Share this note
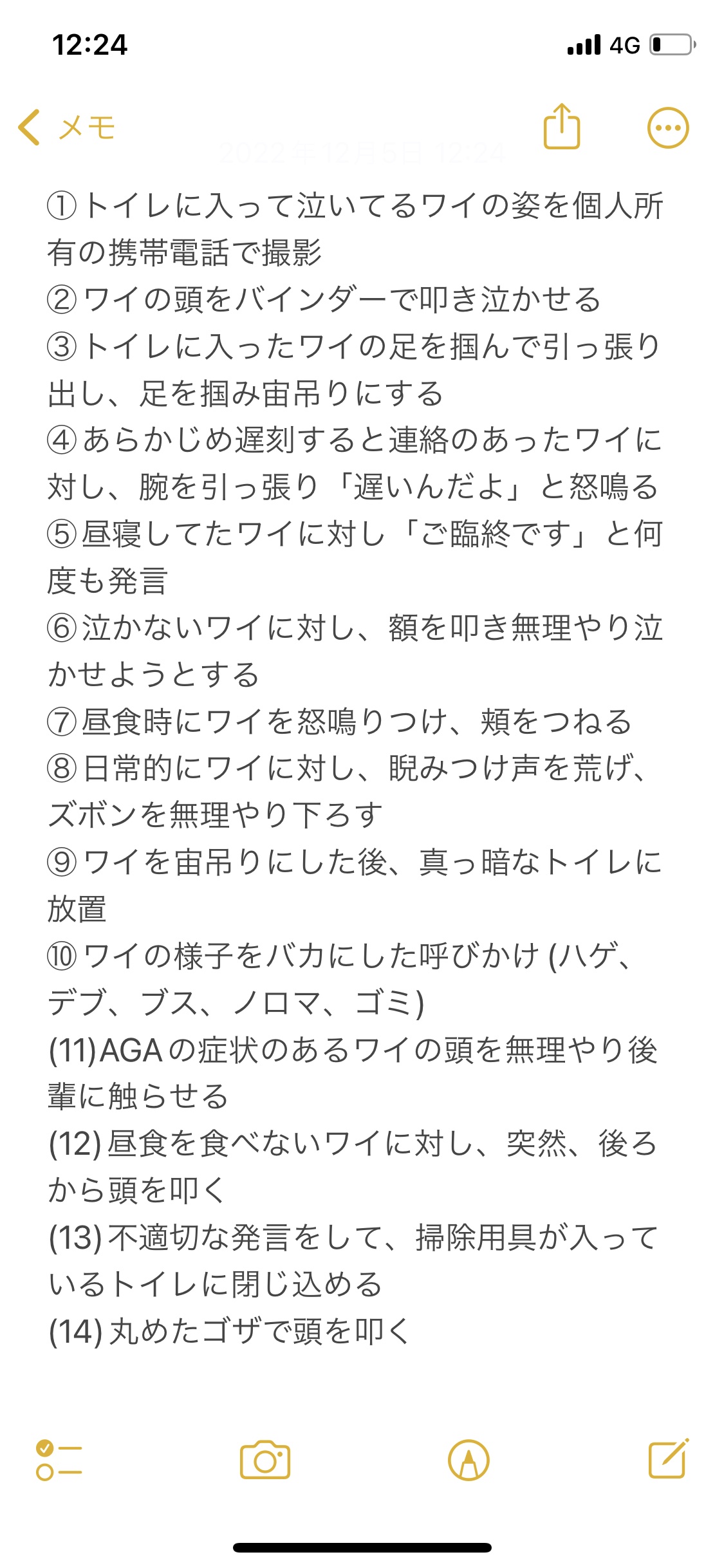 [x=562, y=126]
